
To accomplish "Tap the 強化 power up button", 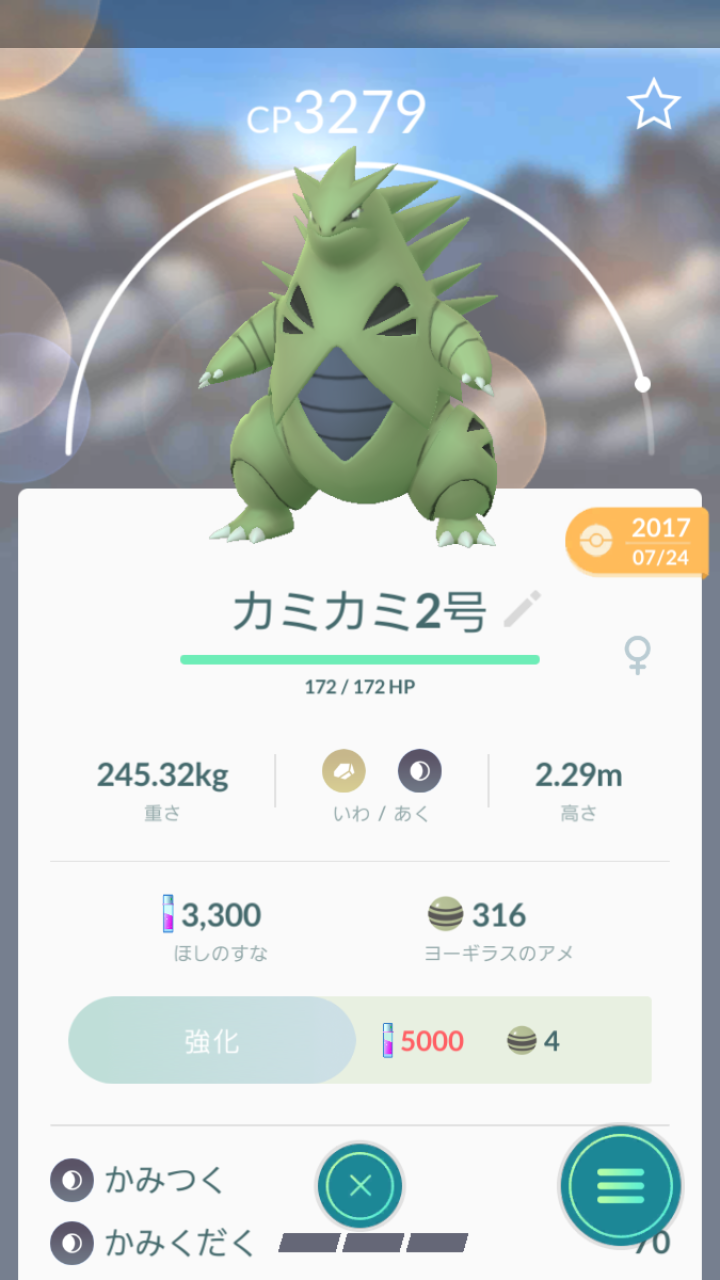I will [212, 1040].
